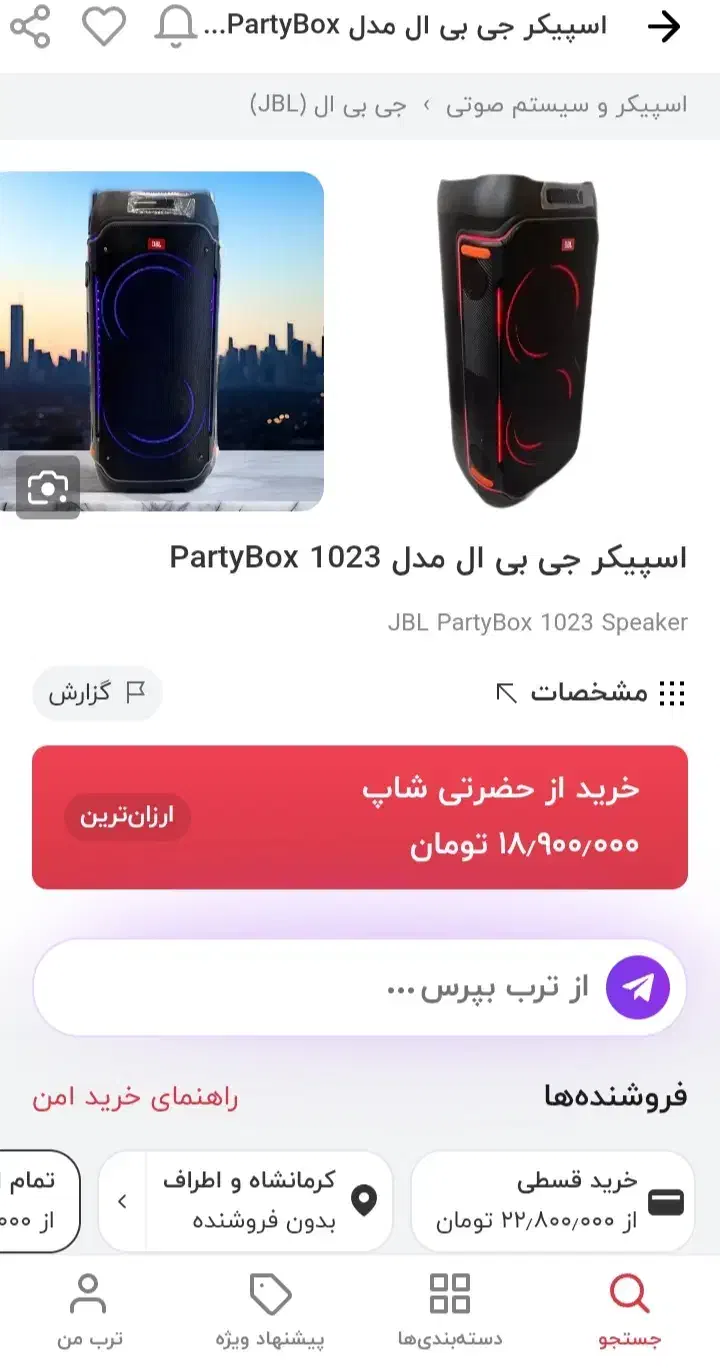The width and height of the screenshot is (720, 1368).
Task: Tap the back arrow at the top
Action: tap(665, 26)
